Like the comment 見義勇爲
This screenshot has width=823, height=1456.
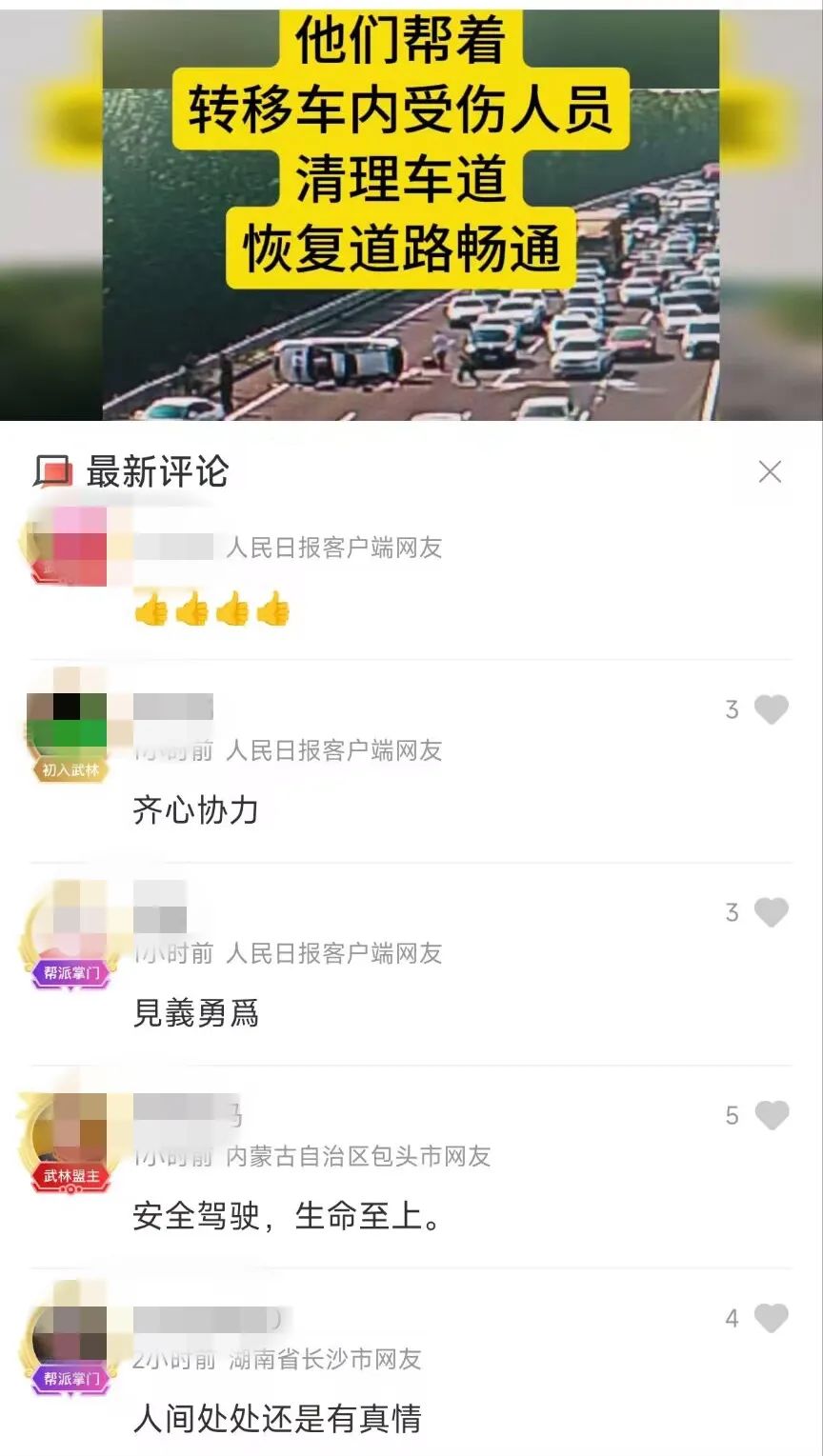(x=771, y=912)
